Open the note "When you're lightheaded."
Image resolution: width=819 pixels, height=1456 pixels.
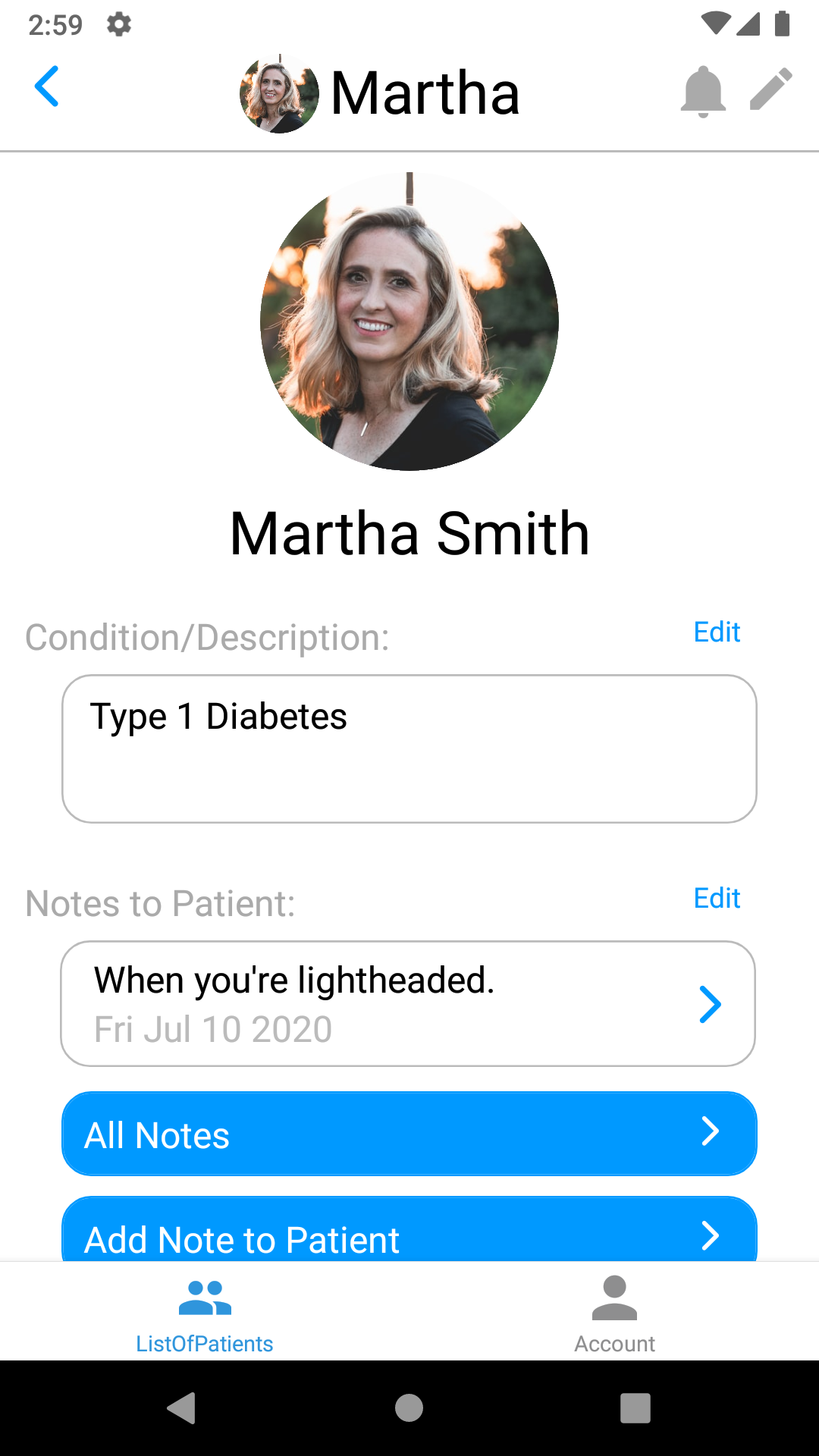[x=408, y=1003]
